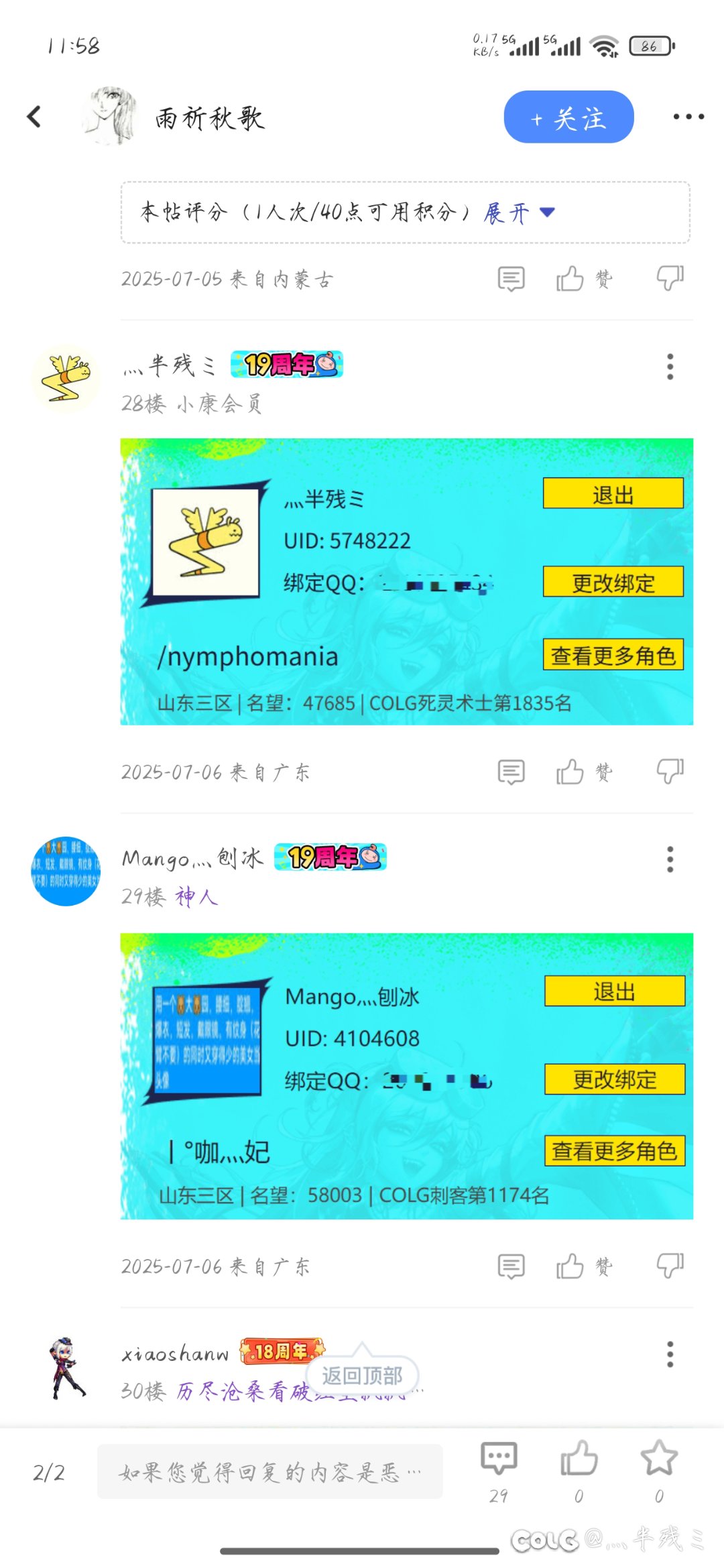Screen dimensions: 724x1568
Task: Open more options for xiaoshanw's post
Action: pyautogui.click(x=670, y=1354)
